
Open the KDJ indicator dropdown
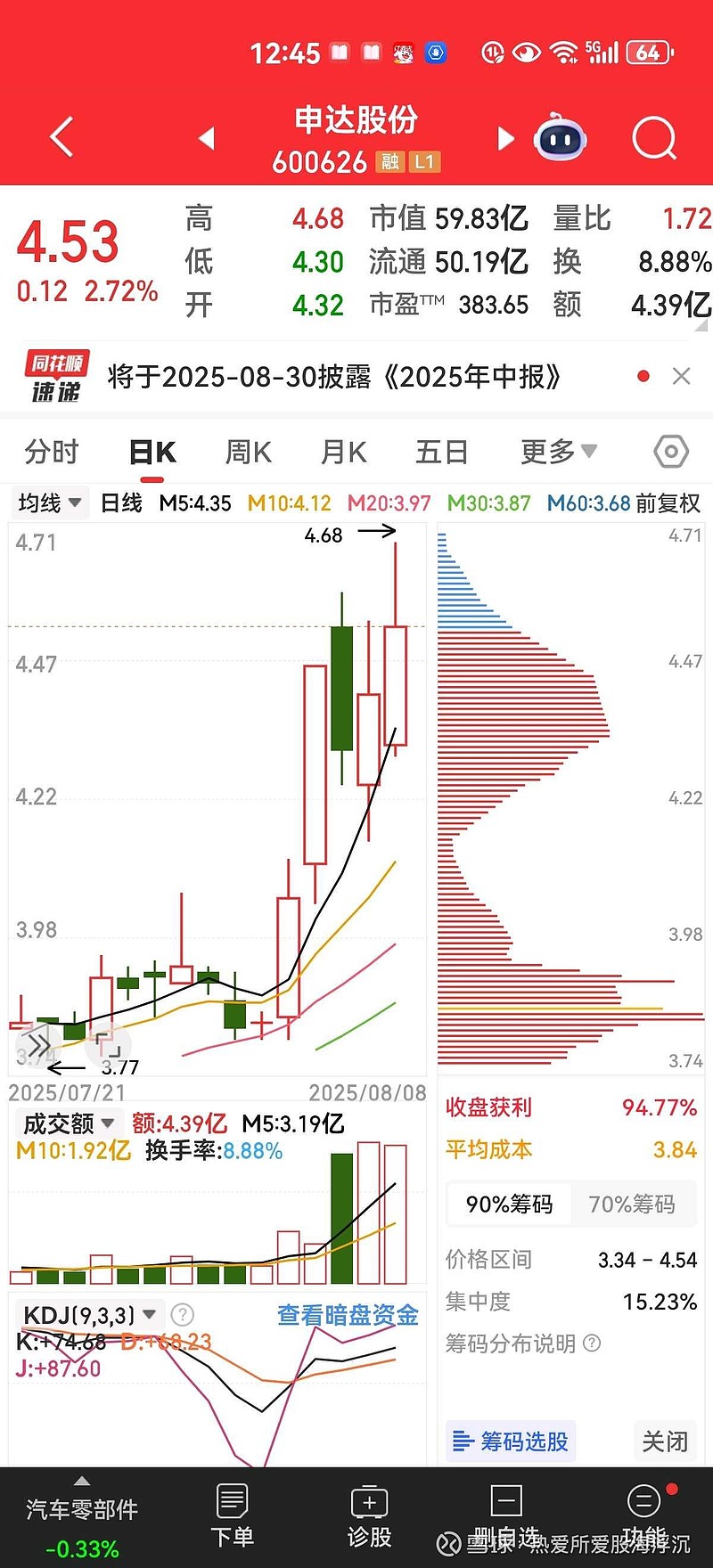point(89,1315)
